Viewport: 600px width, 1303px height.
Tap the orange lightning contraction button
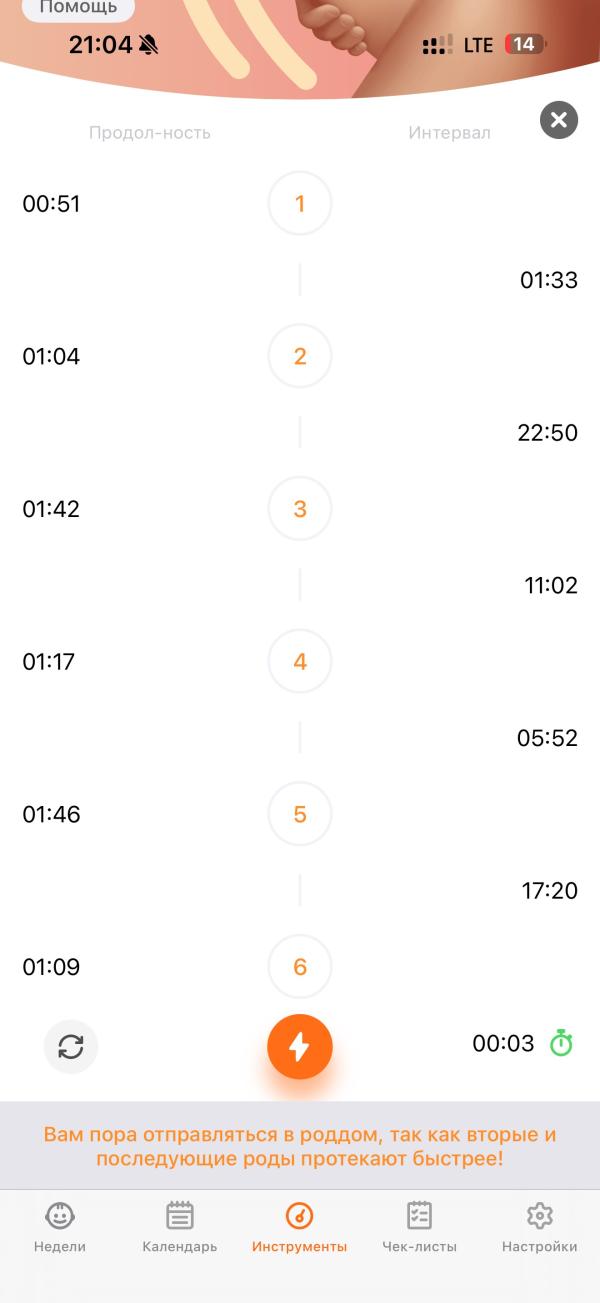pos(300,1046)
